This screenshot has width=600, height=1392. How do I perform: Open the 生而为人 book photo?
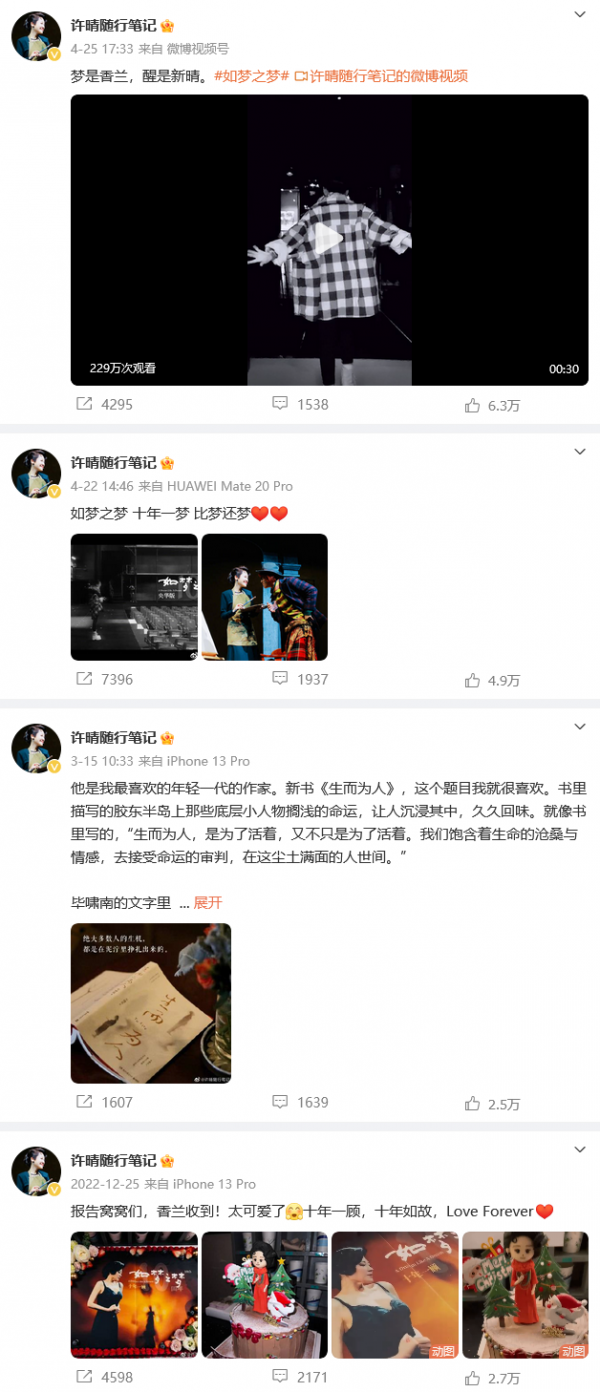coord(150,1003)
